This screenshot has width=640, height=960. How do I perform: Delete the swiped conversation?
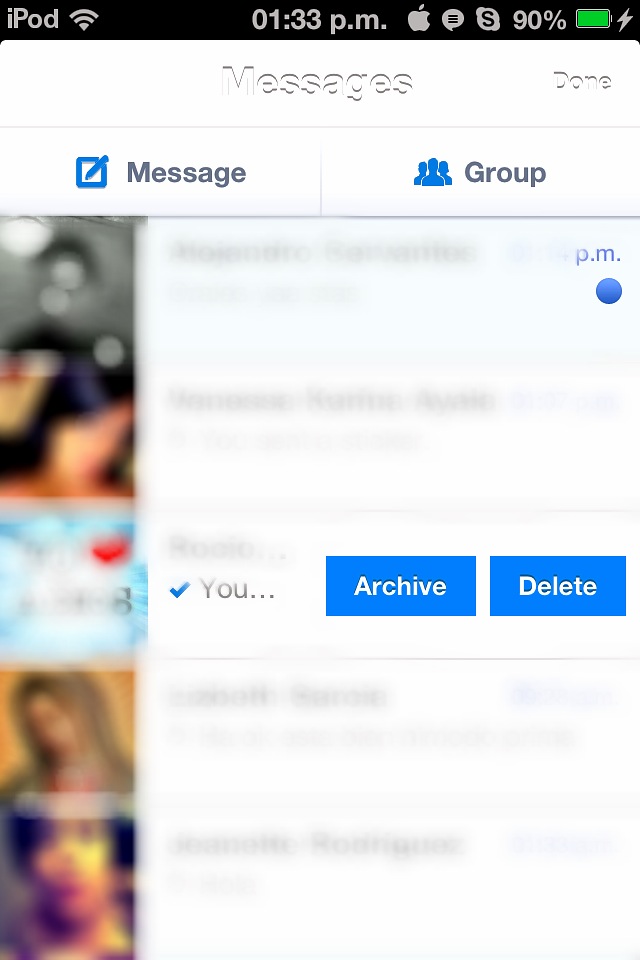(557, 586)
